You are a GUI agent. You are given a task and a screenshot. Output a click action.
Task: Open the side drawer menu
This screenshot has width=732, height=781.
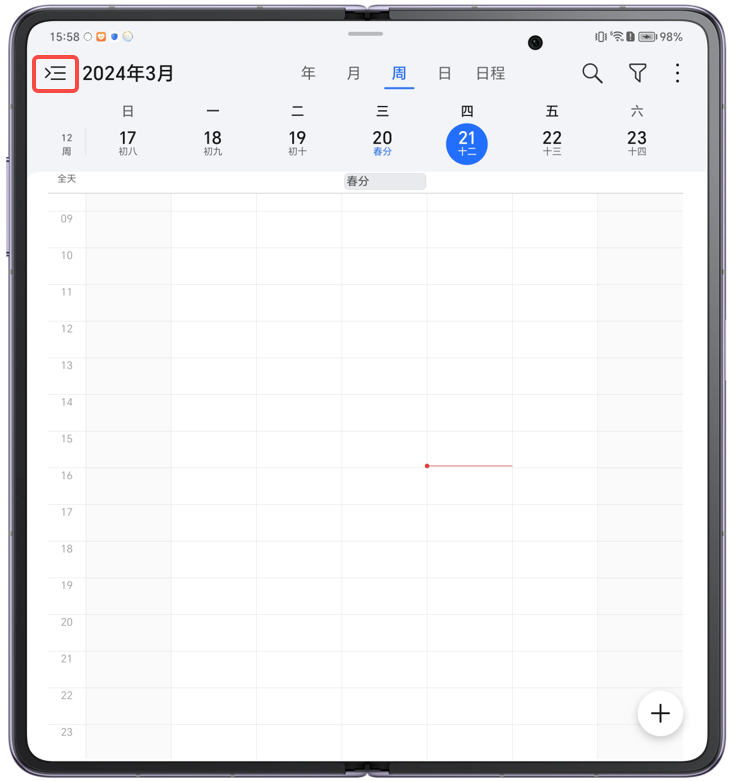[56, 74]
